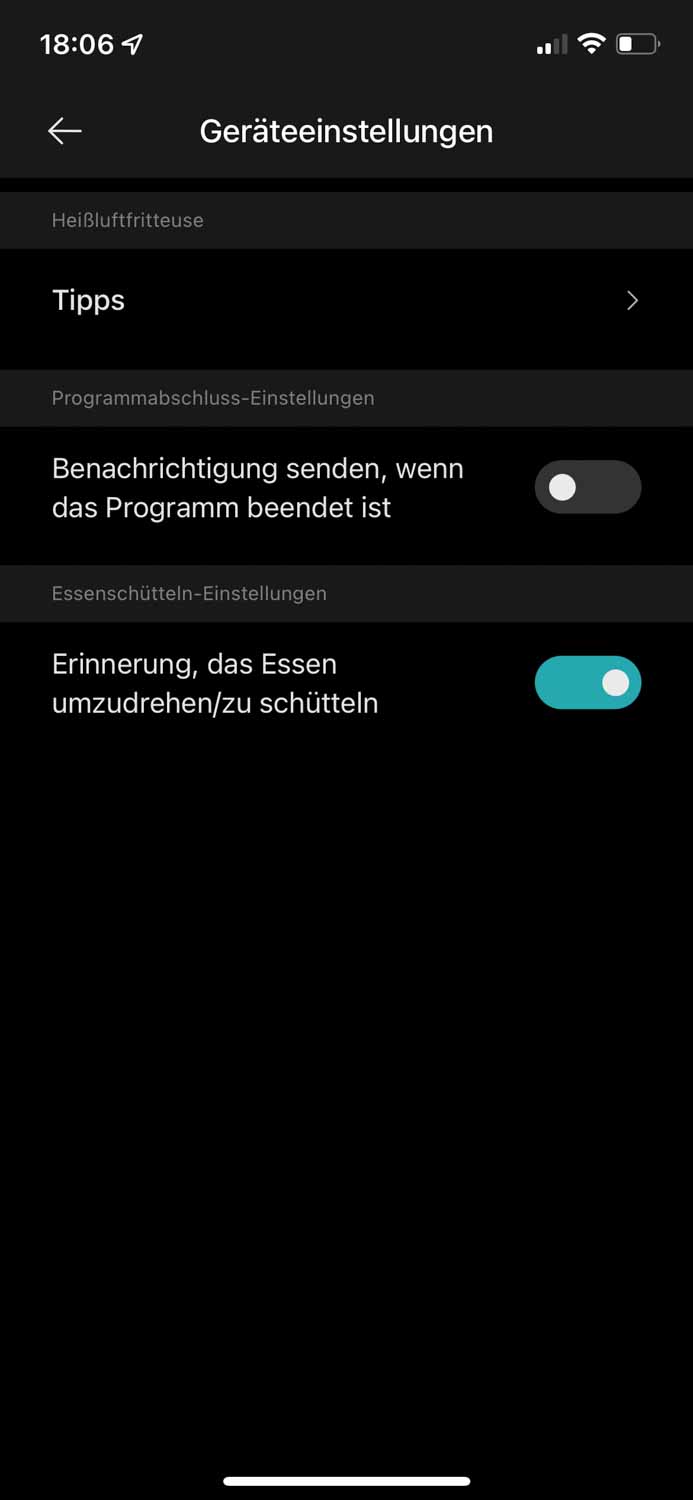Enable notification when program ends
The image size is (693, 1500).
(x=587, y=487)
